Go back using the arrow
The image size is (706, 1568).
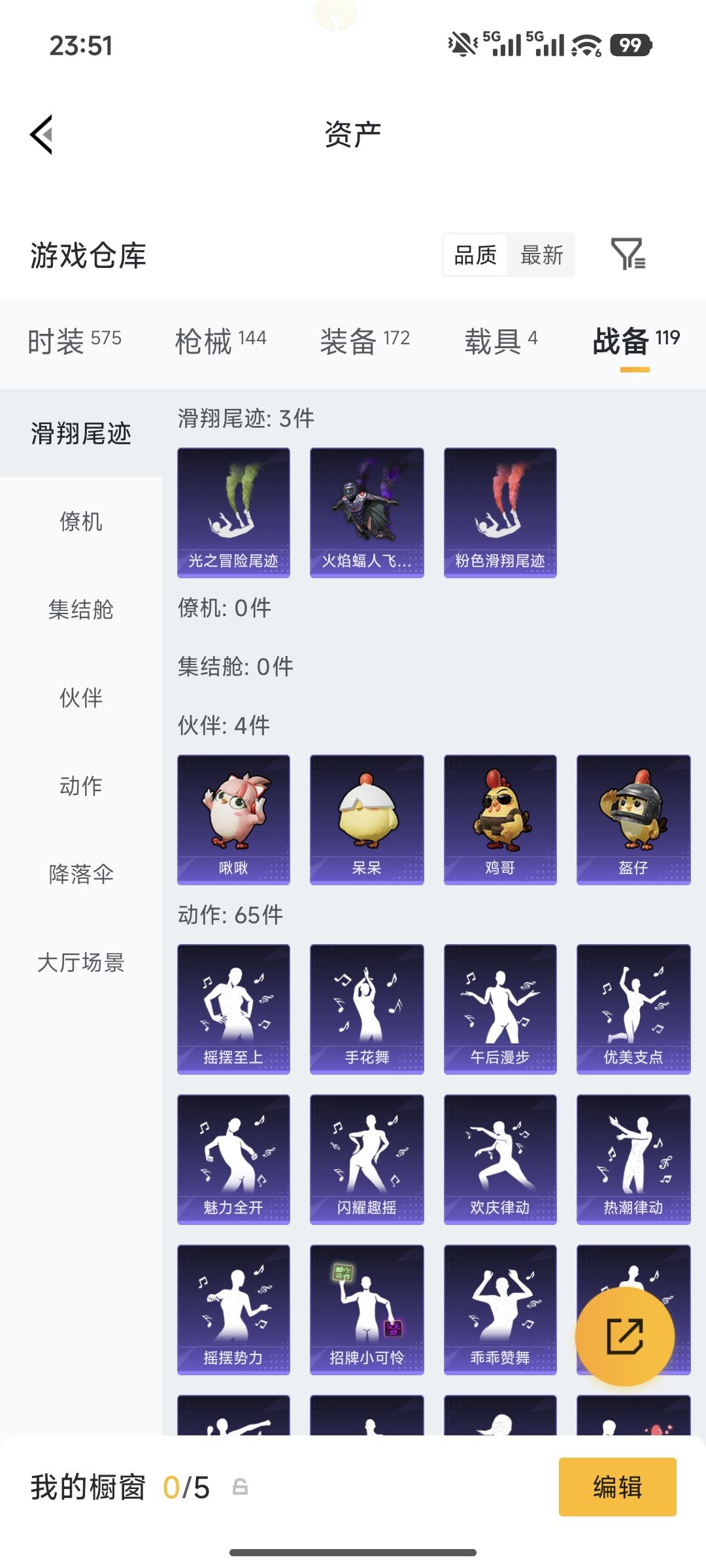(41, 133)
